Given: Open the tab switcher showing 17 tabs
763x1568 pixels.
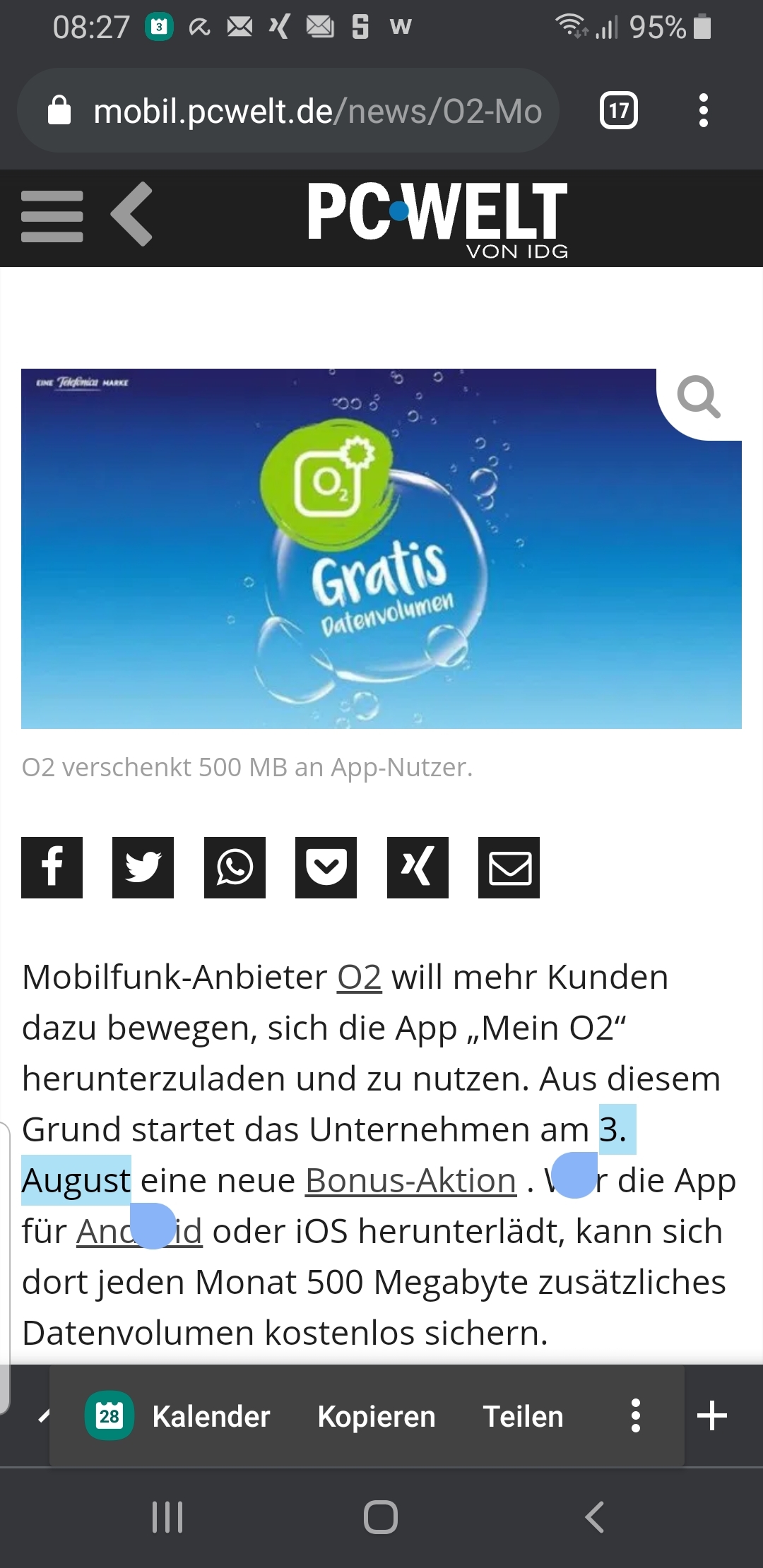Looking at the screenshot, I should [x=619, y=111].
